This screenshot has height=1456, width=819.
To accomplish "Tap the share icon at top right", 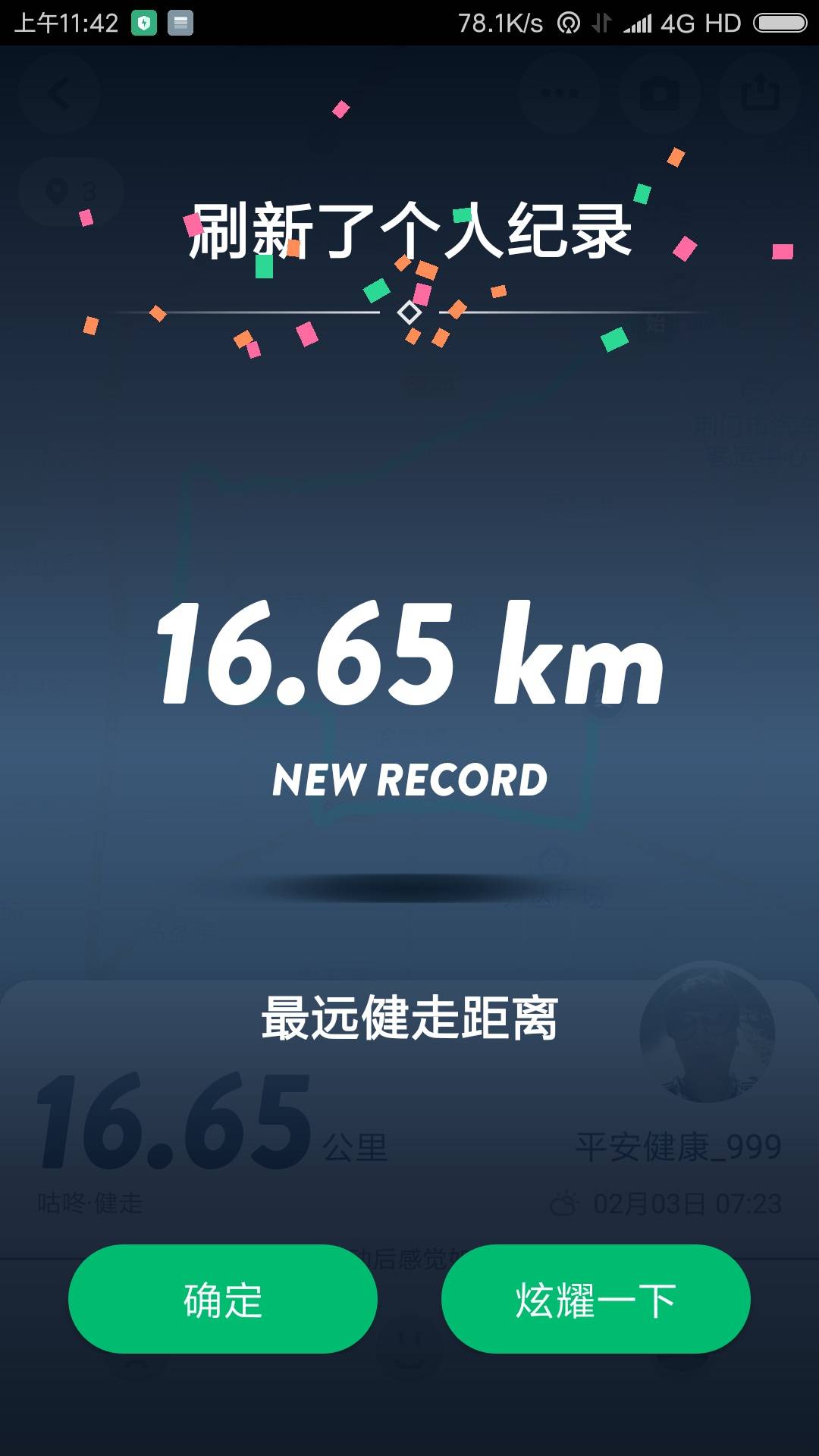I will [758, 93].
